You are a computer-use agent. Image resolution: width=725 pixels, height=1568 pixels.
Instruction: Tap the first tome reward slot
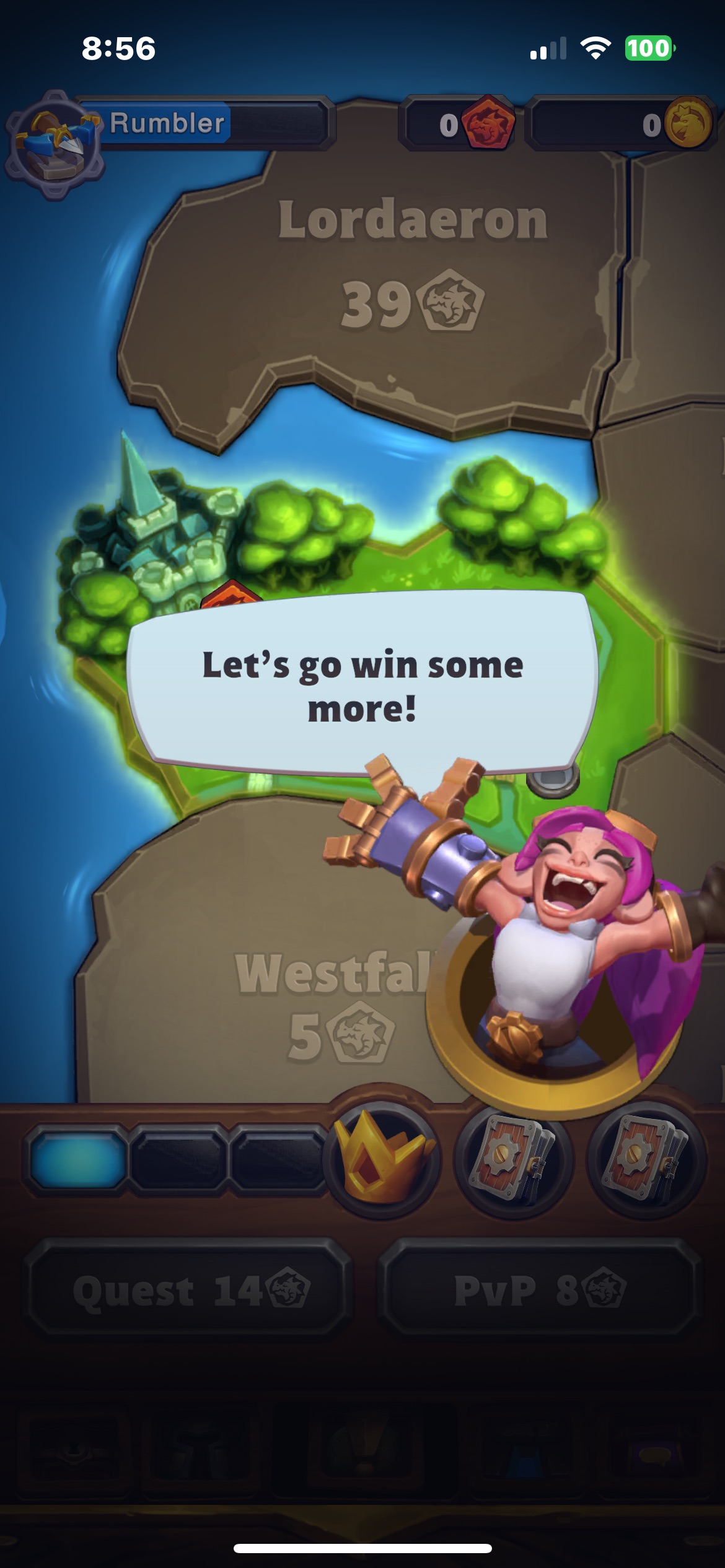(513, 1159)
